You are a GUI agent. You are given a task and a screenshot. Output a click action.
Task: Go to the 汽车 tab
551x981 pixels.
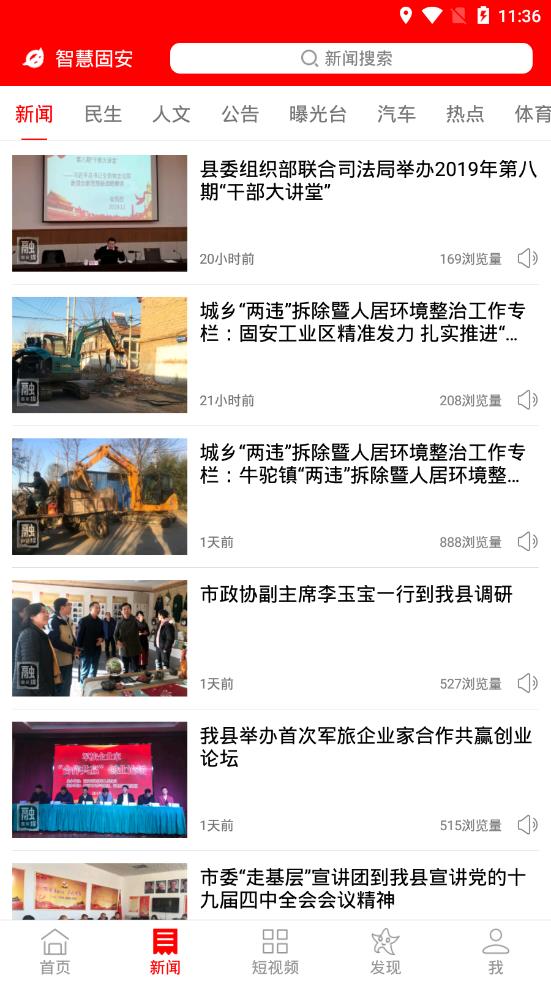pyautogui.click(x=396, y=114)
